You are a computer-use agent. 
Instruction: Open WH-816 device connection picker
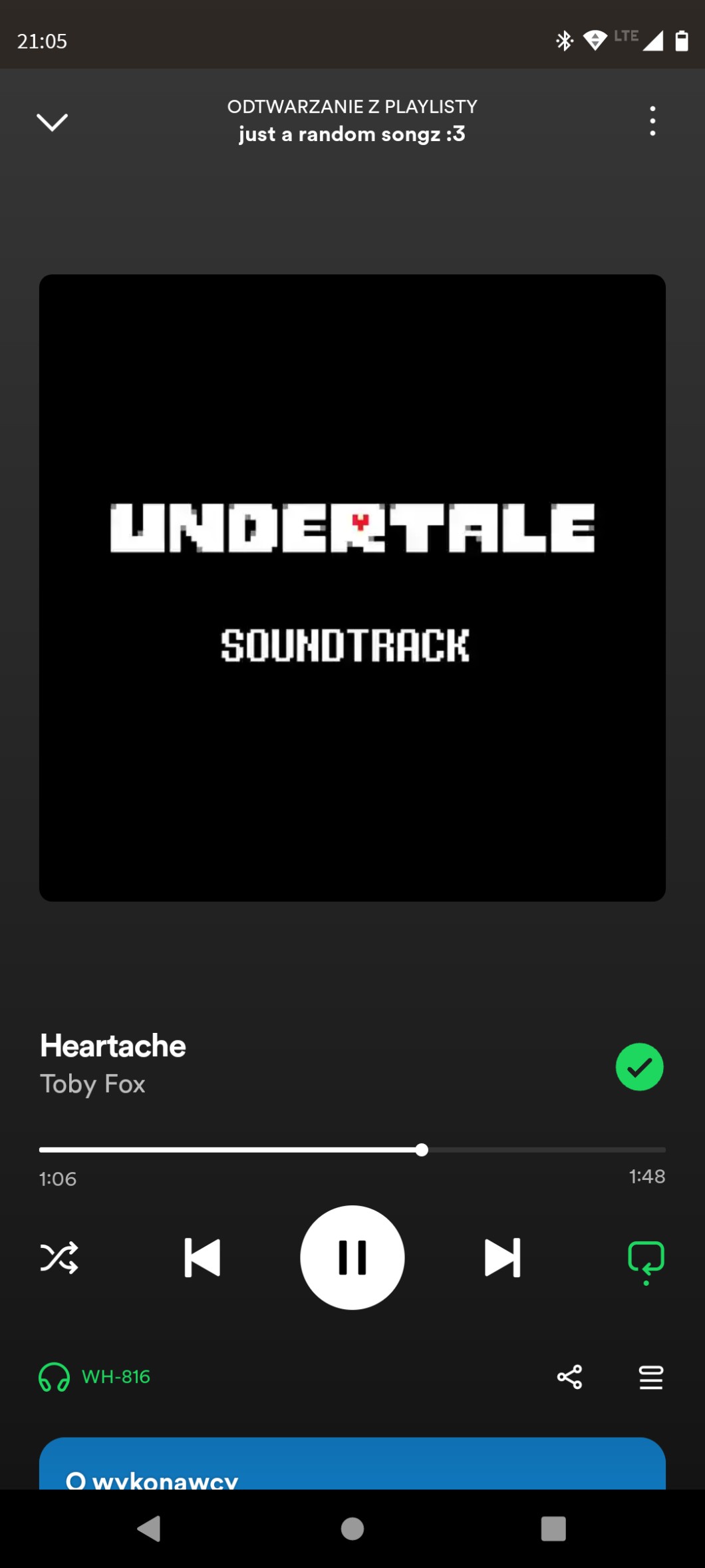[x=95, y=1376]
